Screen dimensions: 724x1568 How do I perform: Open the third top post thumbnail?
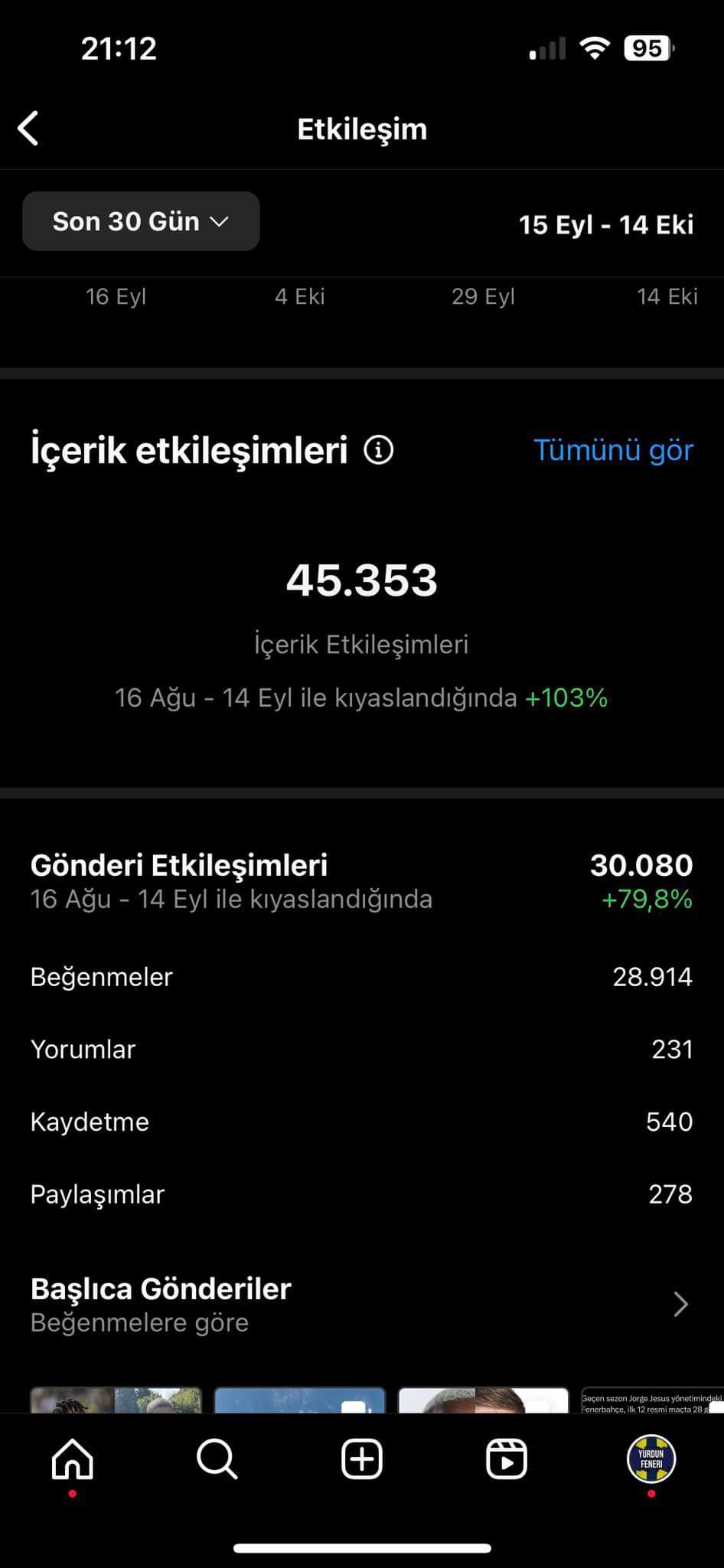484,1400
